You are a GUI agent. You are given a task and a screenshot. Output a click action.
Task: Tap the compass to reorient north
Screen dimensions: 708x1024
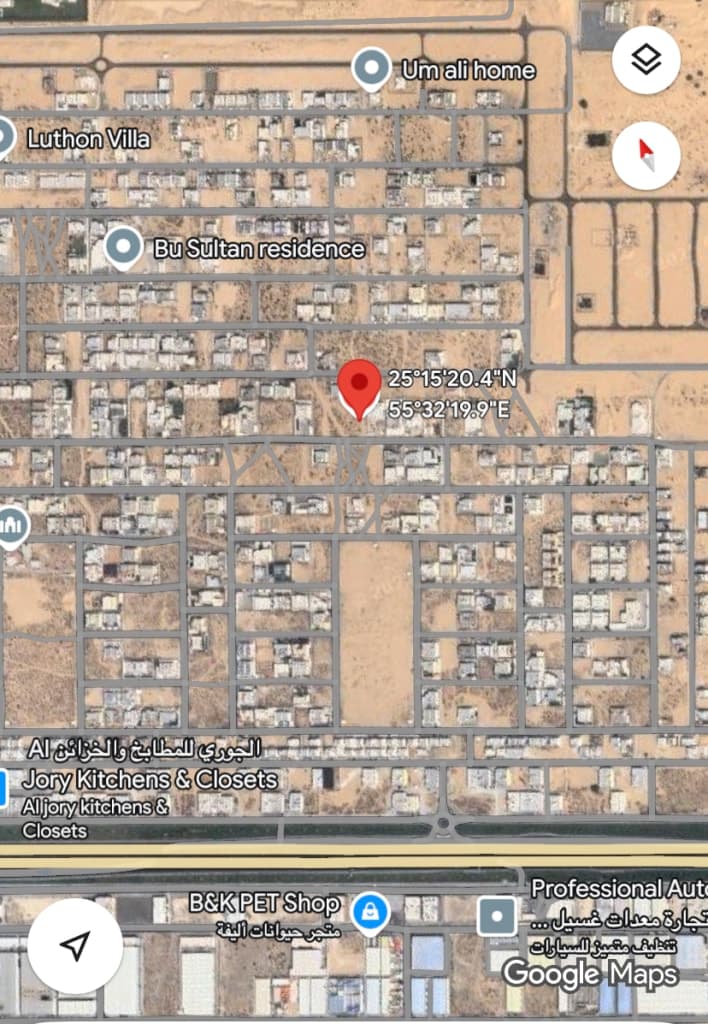click(646, 156)
